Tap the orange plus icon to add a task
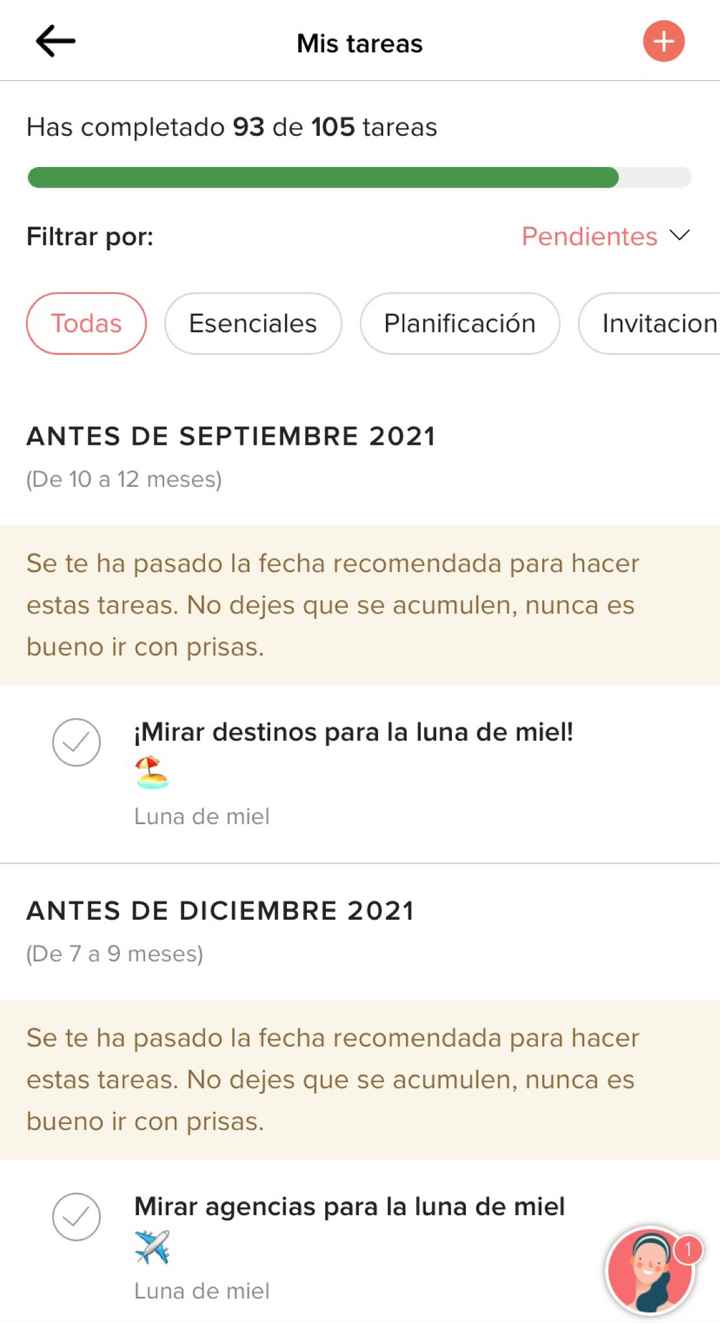The width and height of the screenshot is (720, 1323). [x=663, y=41]
